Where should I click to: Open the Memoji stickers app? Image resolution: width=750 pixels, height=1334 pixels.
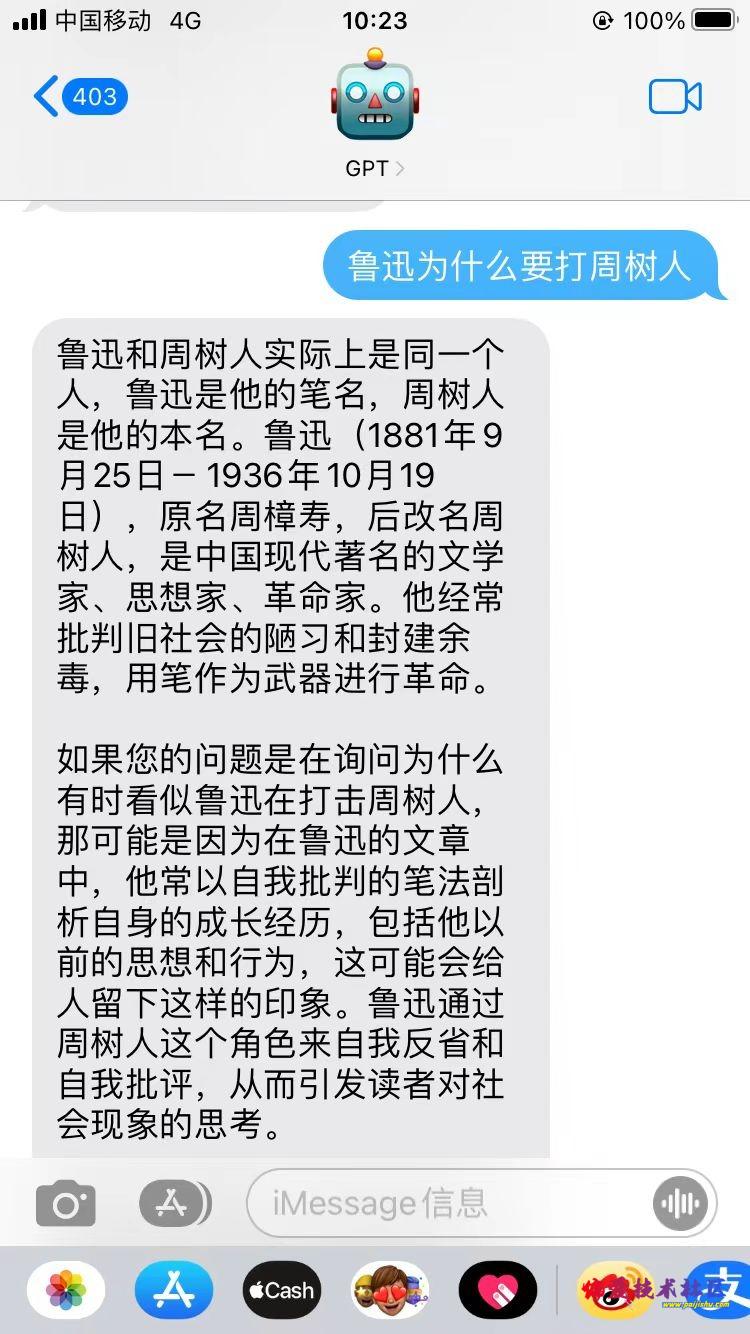coord(390,1290)
